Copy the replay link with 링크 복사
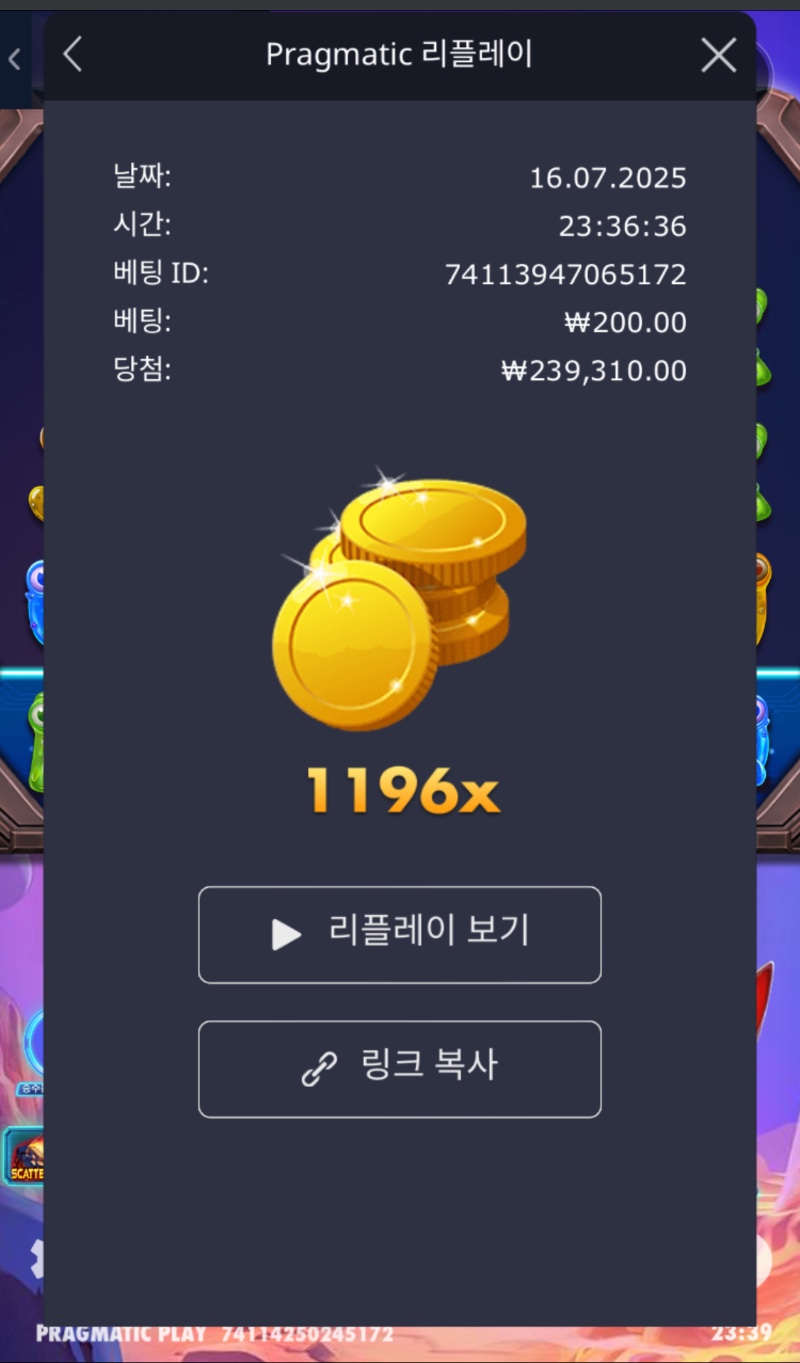Viewport: 800px width, 1363px height. (399, 1068)
